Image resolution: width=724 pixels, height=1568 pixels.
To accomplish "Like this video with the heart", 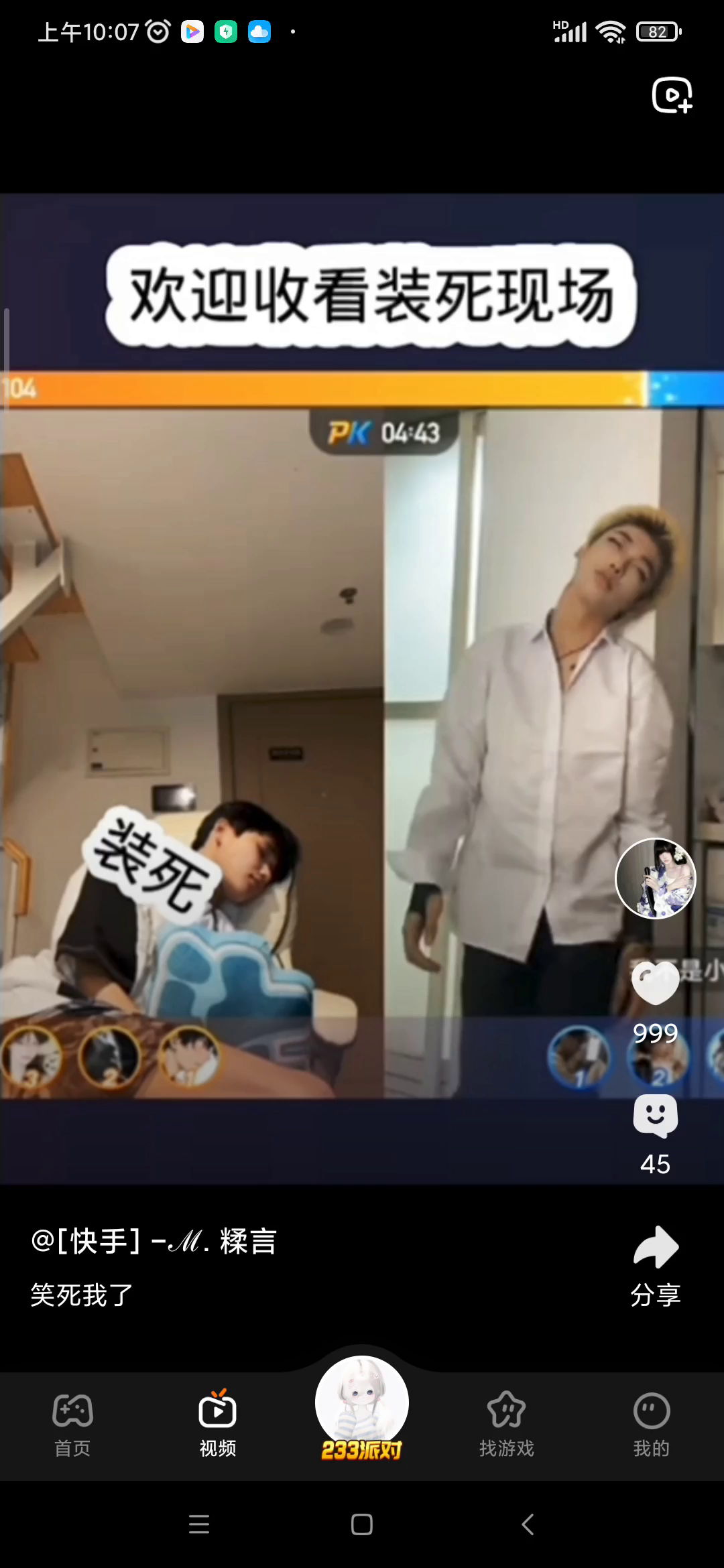I will (655, 983).
